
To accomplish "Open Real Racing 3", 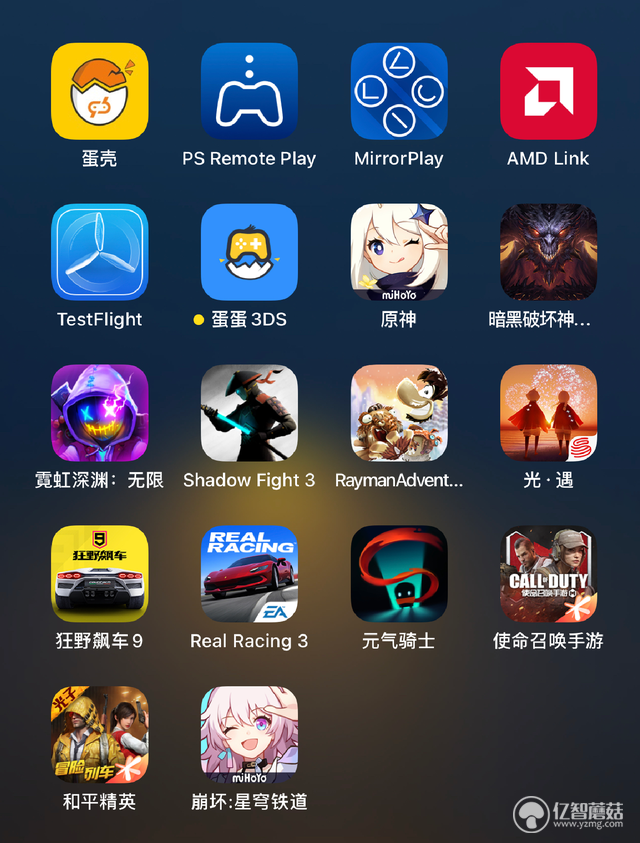I will (x=249, y=574).
